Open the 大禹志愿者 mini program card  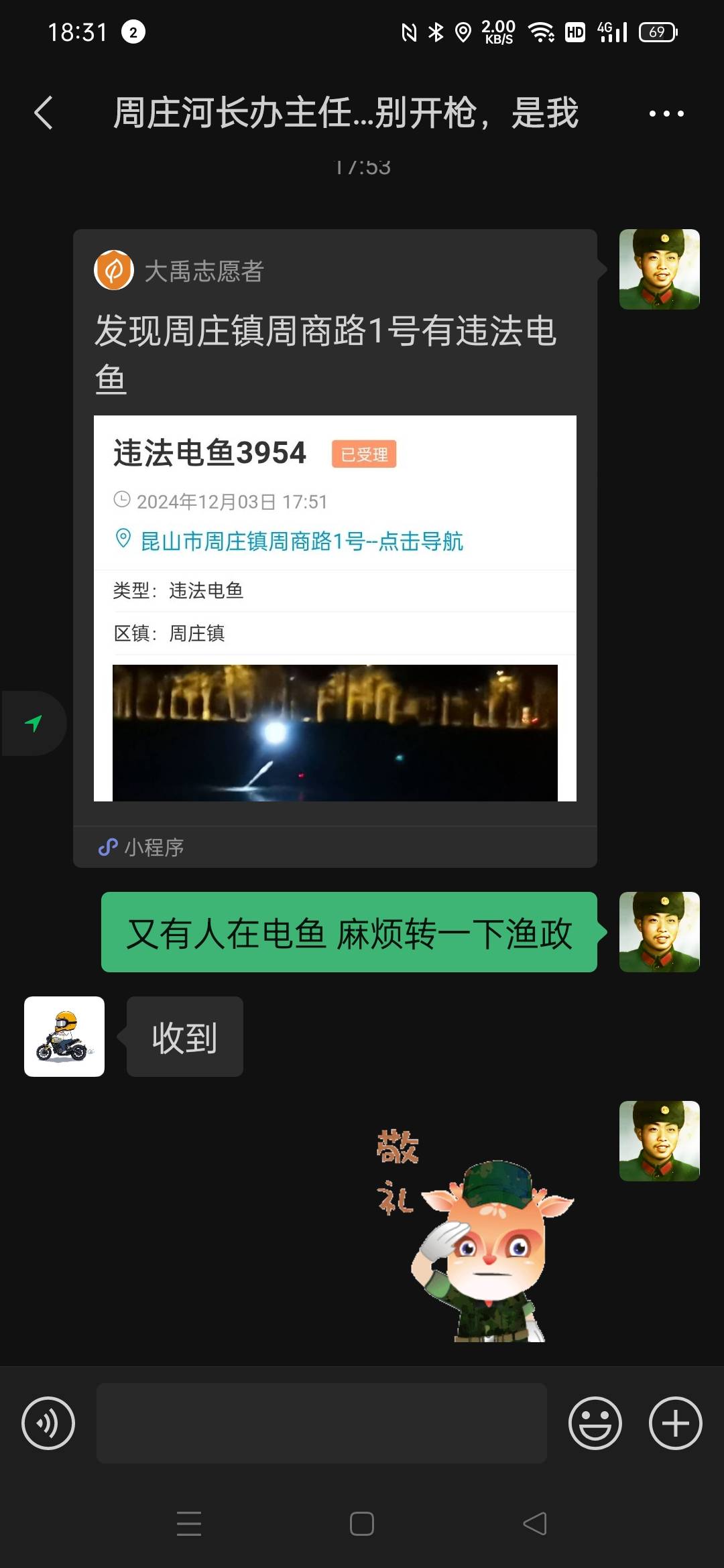click(x=335, y=548)
